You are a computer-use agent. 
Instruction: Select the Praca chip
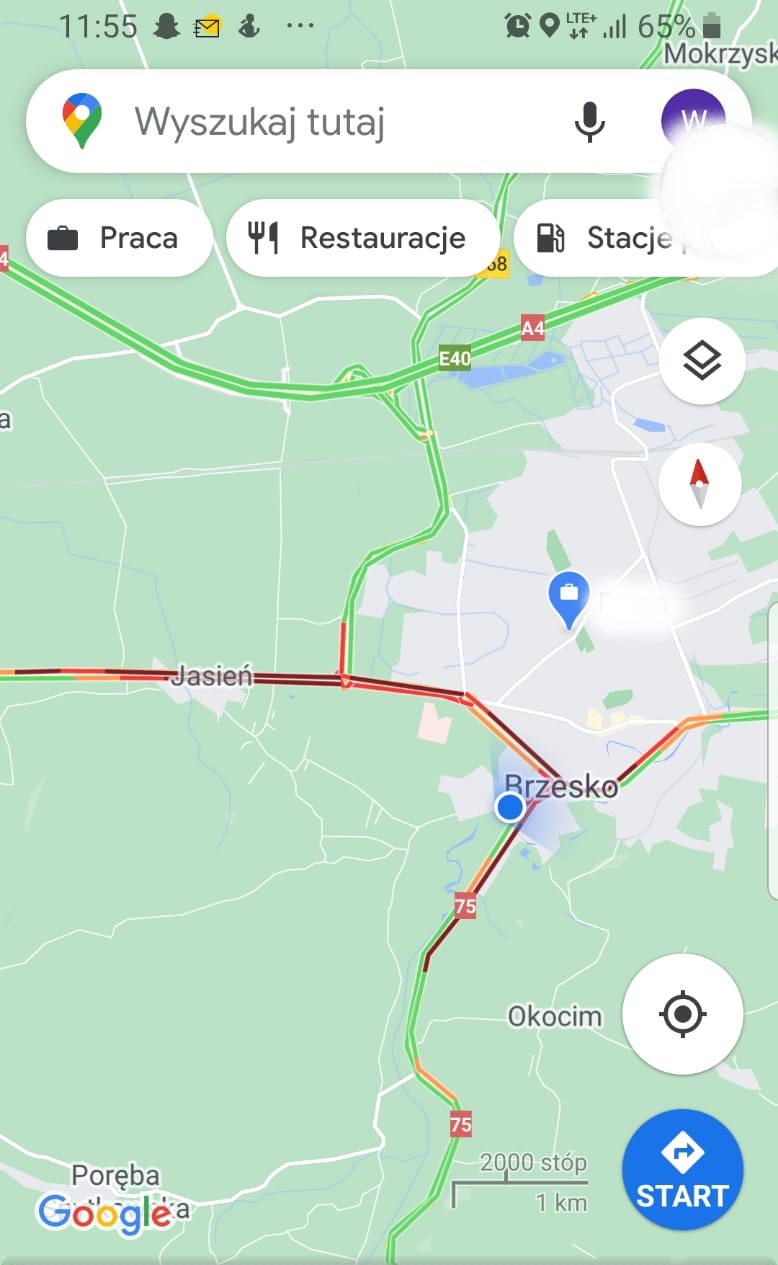[119, 238]
